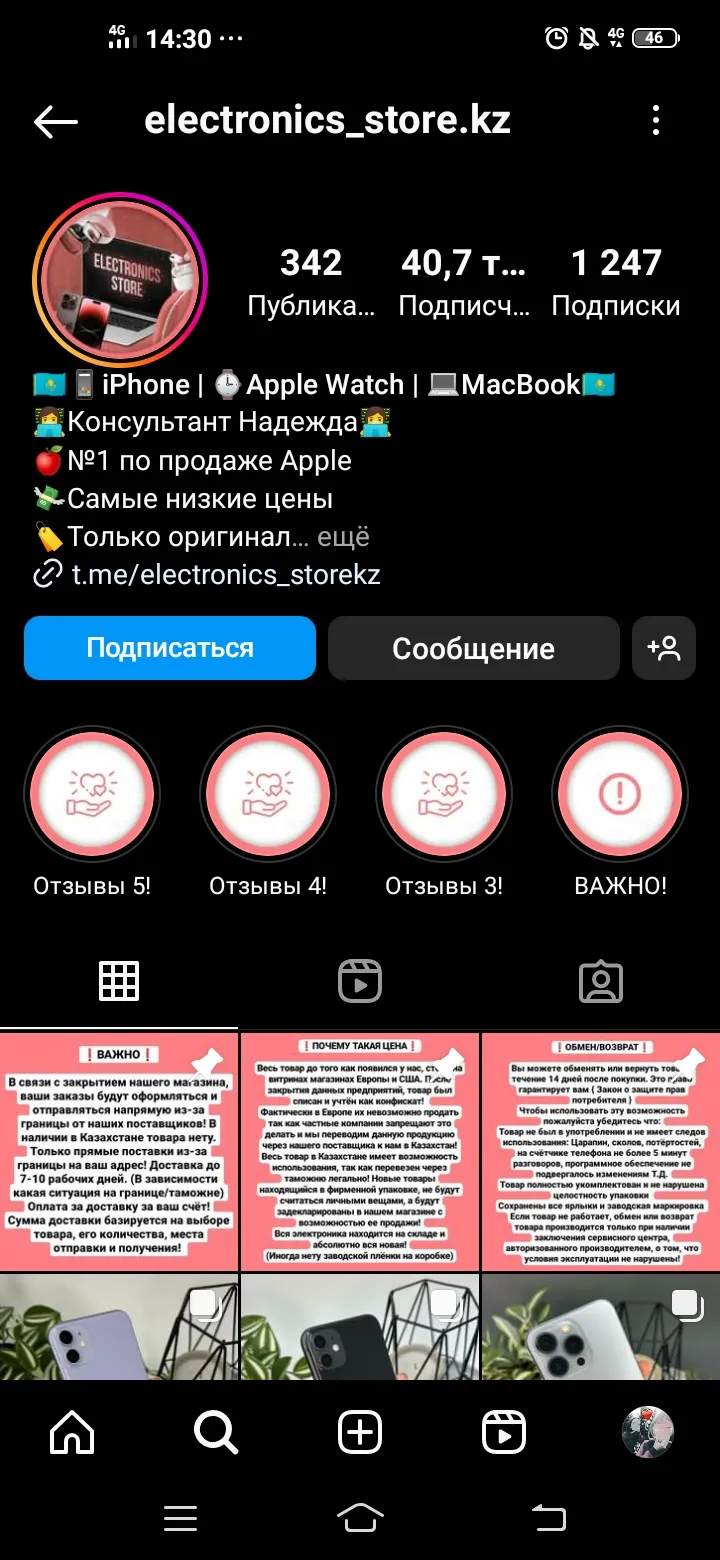Switch to the Reels tab of the profile

[x=360, y=982]
